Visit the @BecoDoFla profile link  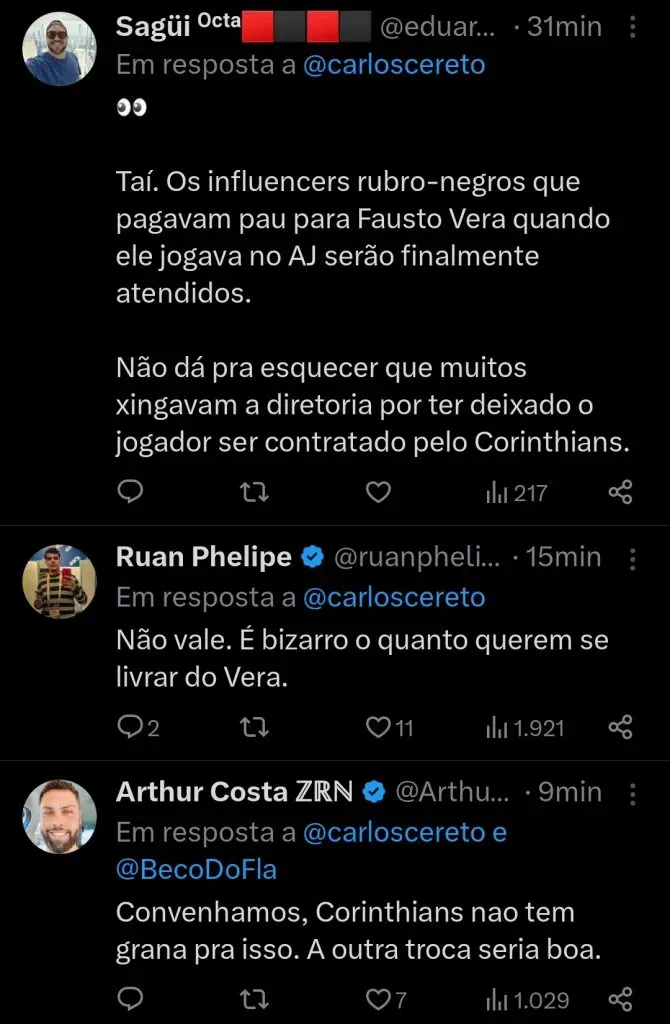[x=197, y=870]
